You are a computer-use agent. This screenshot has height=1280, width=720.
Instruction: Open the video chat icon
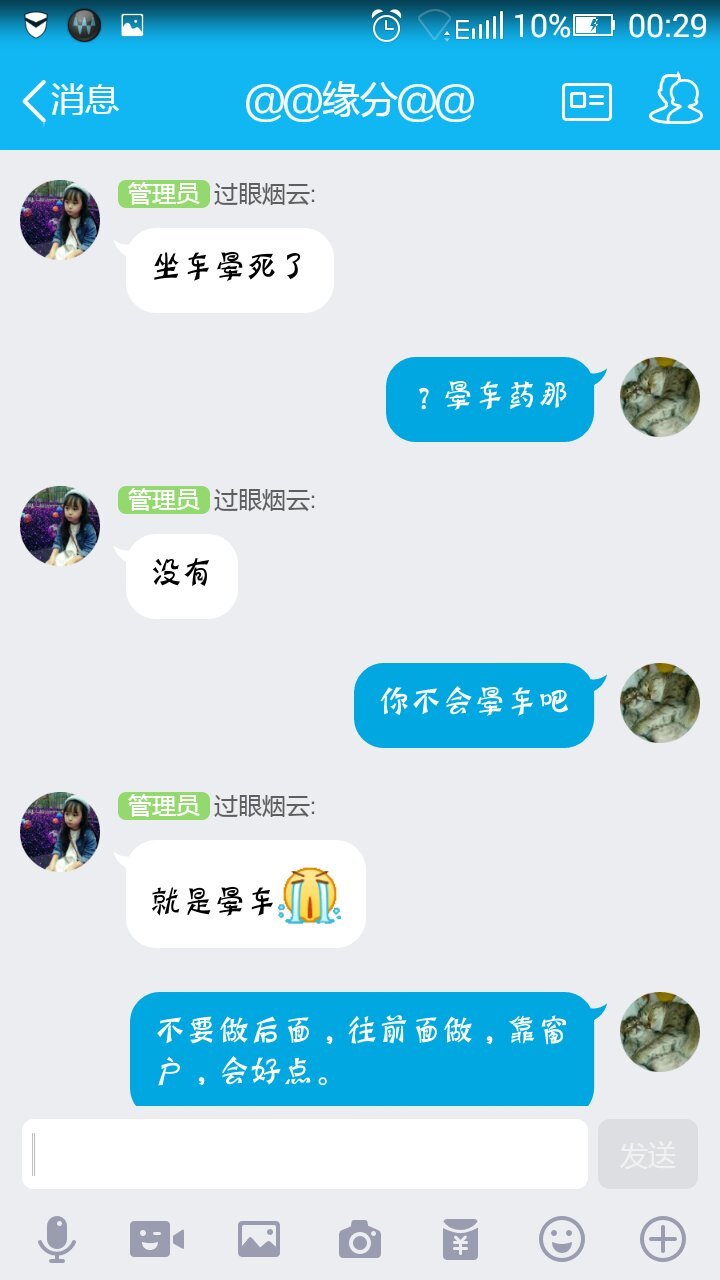pyautogui.click(x=157, y=1240)
